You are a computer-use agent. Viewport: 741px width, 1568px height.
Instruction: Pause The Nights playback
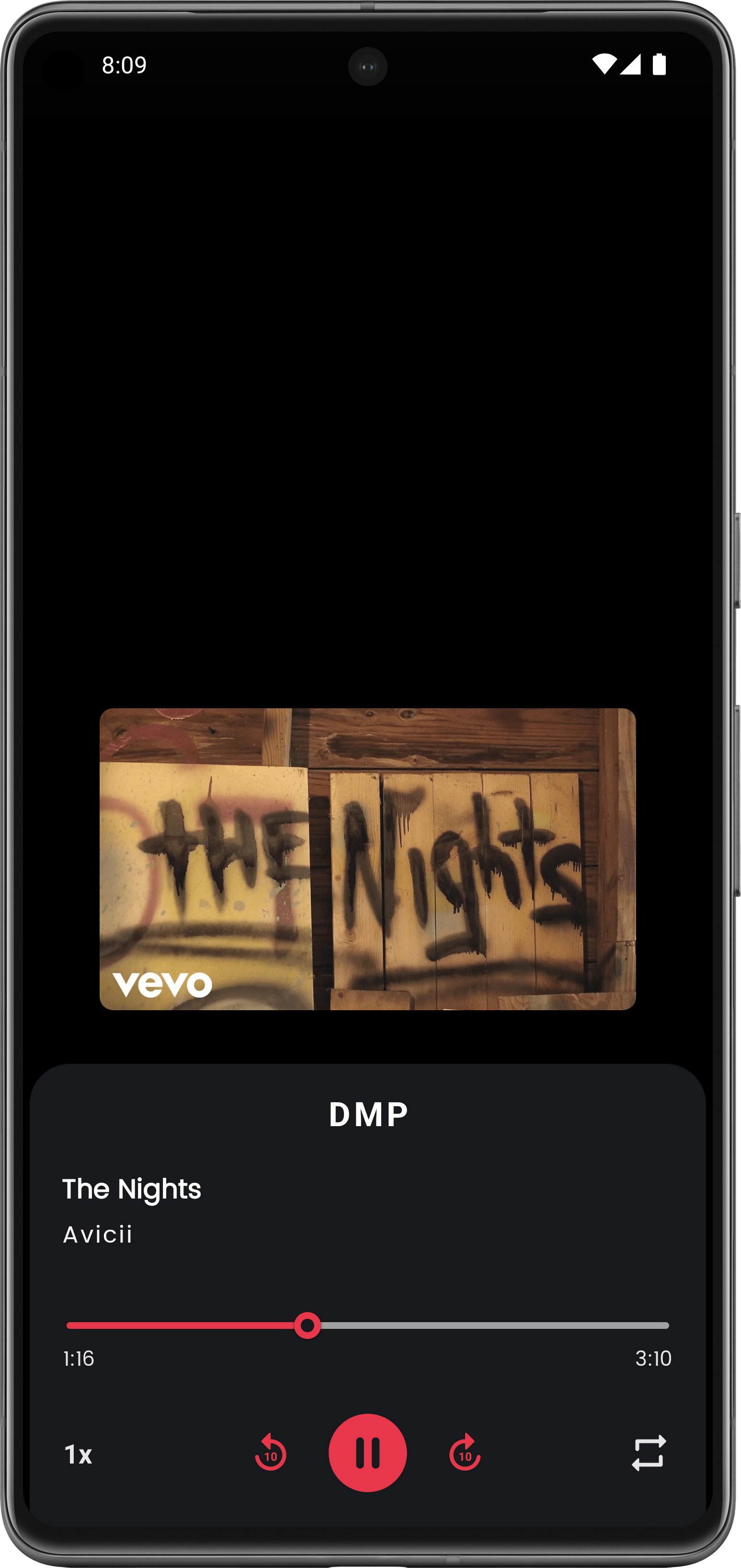click(x=367, y=1453)
